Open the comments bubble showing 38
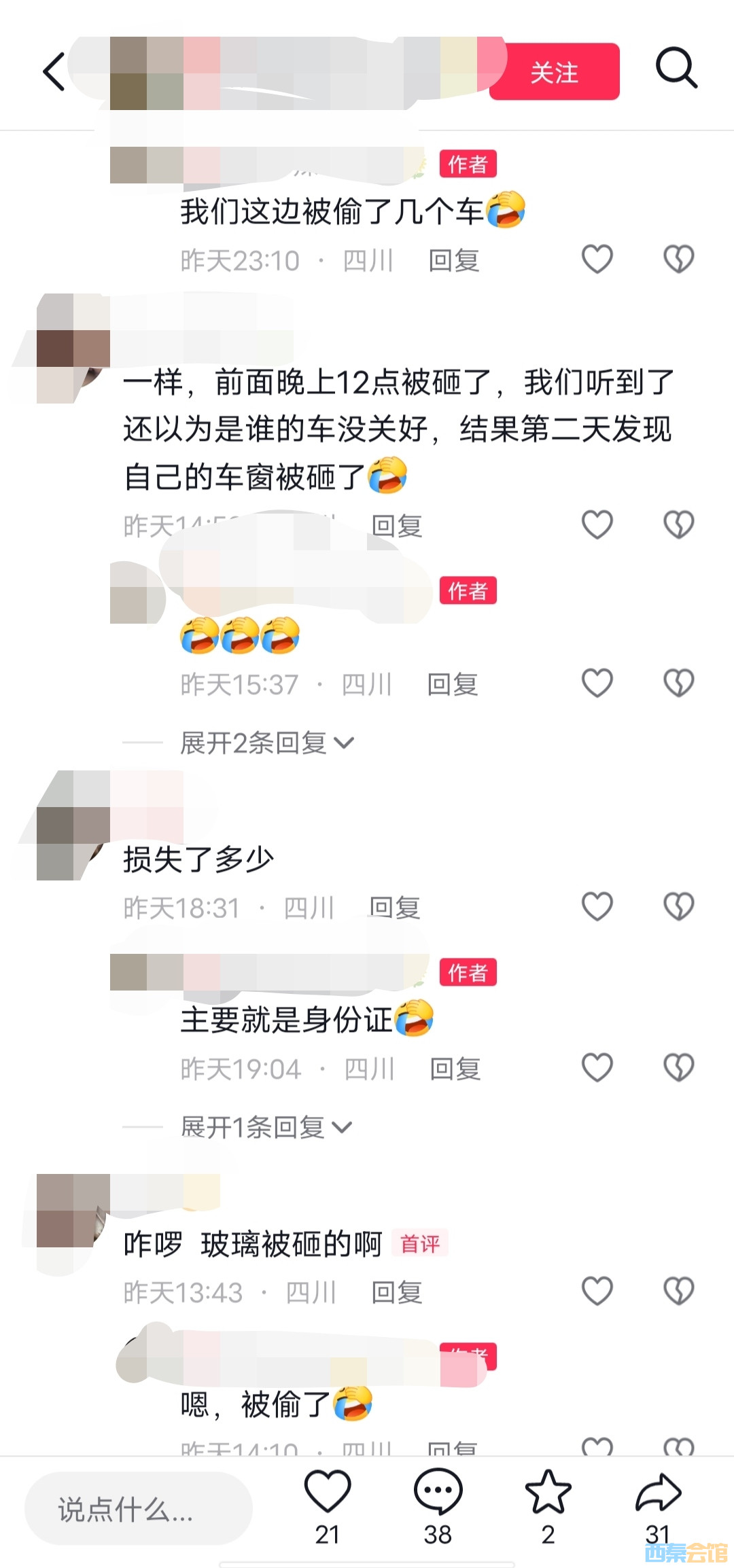Screen dimensions: 734x1568 (x=438, y=1492)
